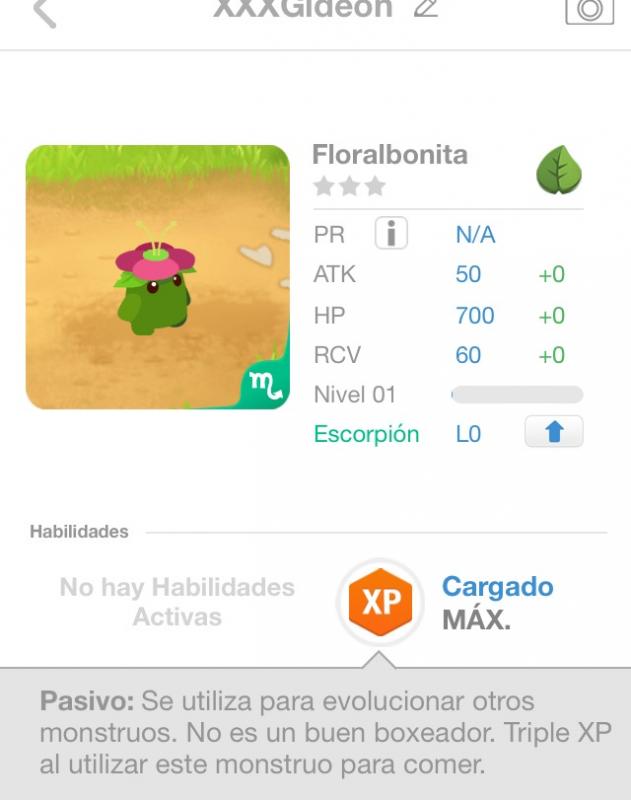Tap the PR info icon
The height and width of the screenshot is (800, 631).
[391, 234]
